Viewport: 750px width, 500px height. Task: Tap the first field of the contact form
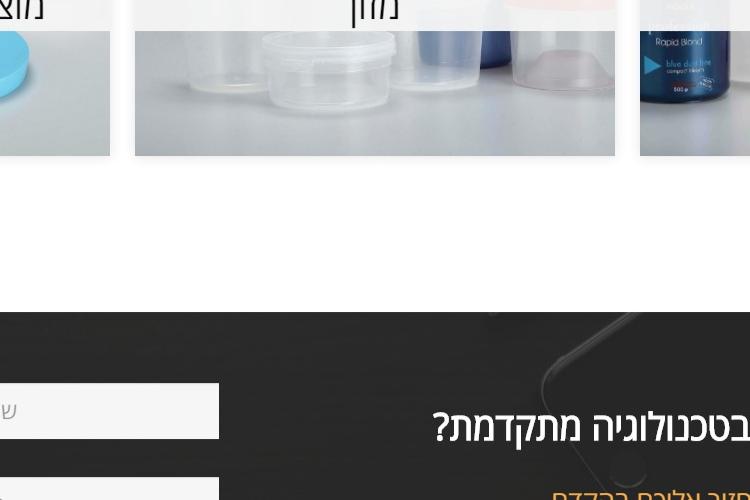pos(108,411)
